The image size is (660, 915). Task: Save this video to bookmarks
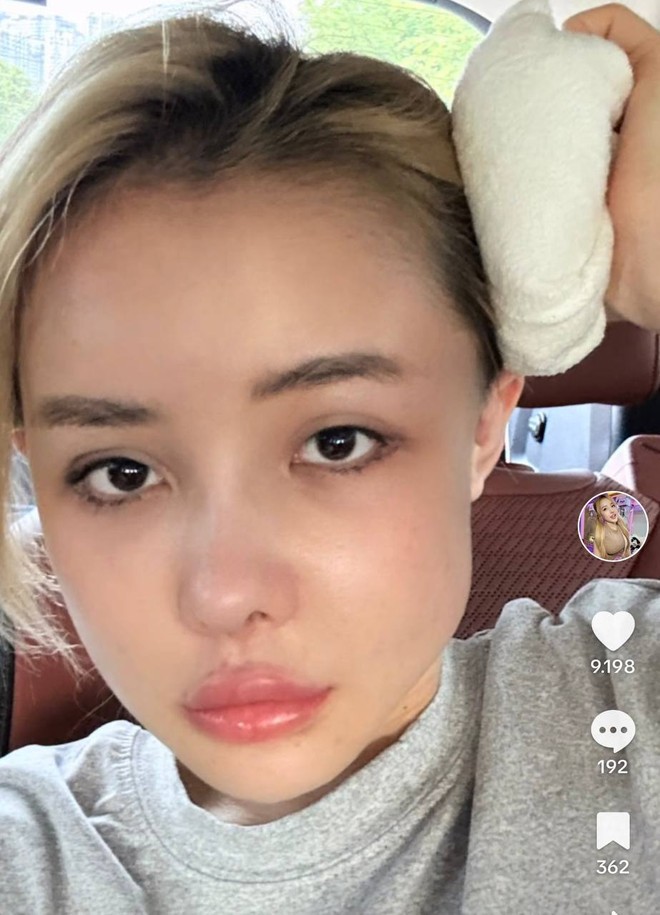click(x=613, y=831)
